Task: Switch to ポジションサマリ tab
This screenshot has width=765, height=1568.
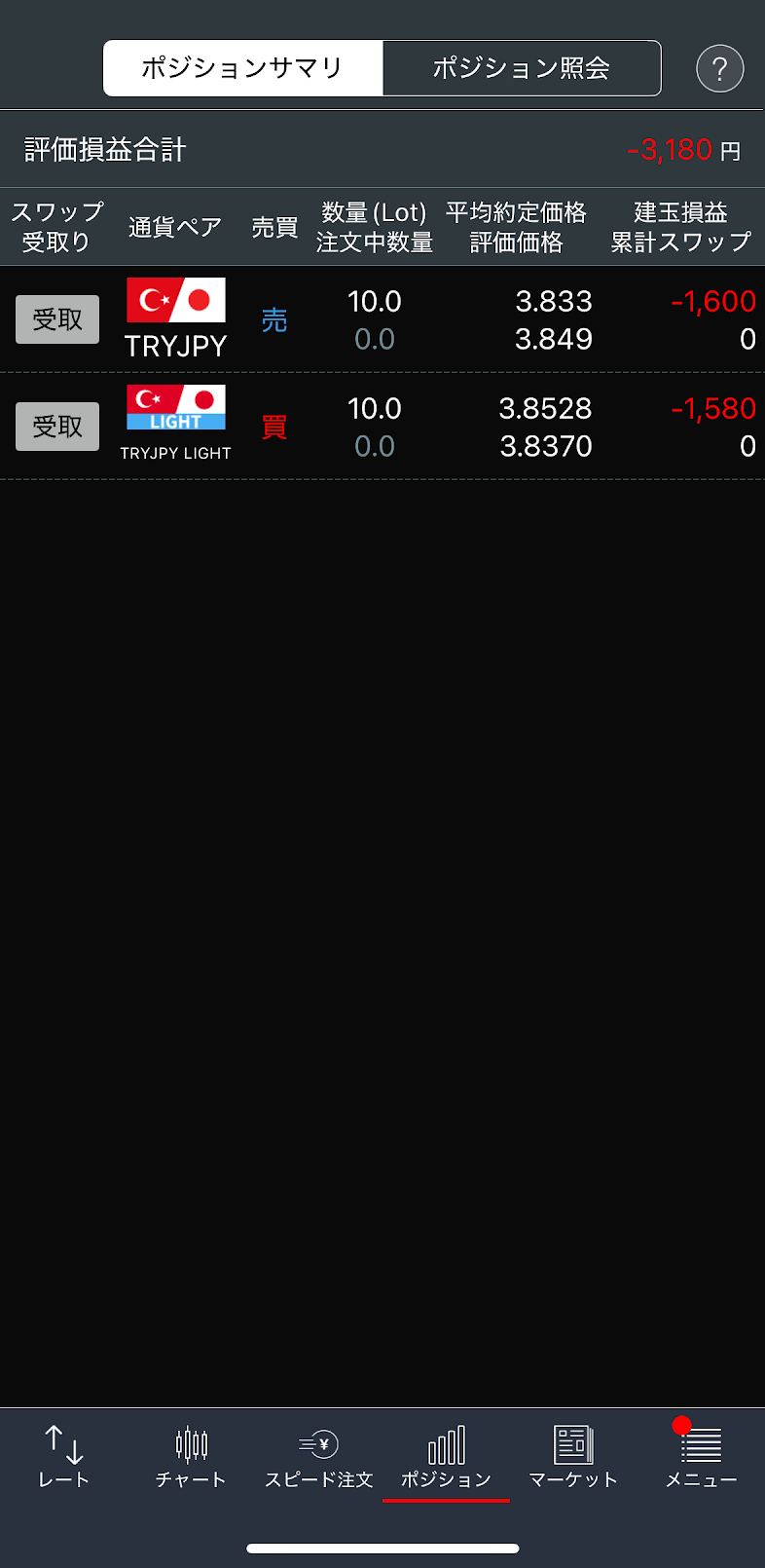Action: click(x=243, y=68)
